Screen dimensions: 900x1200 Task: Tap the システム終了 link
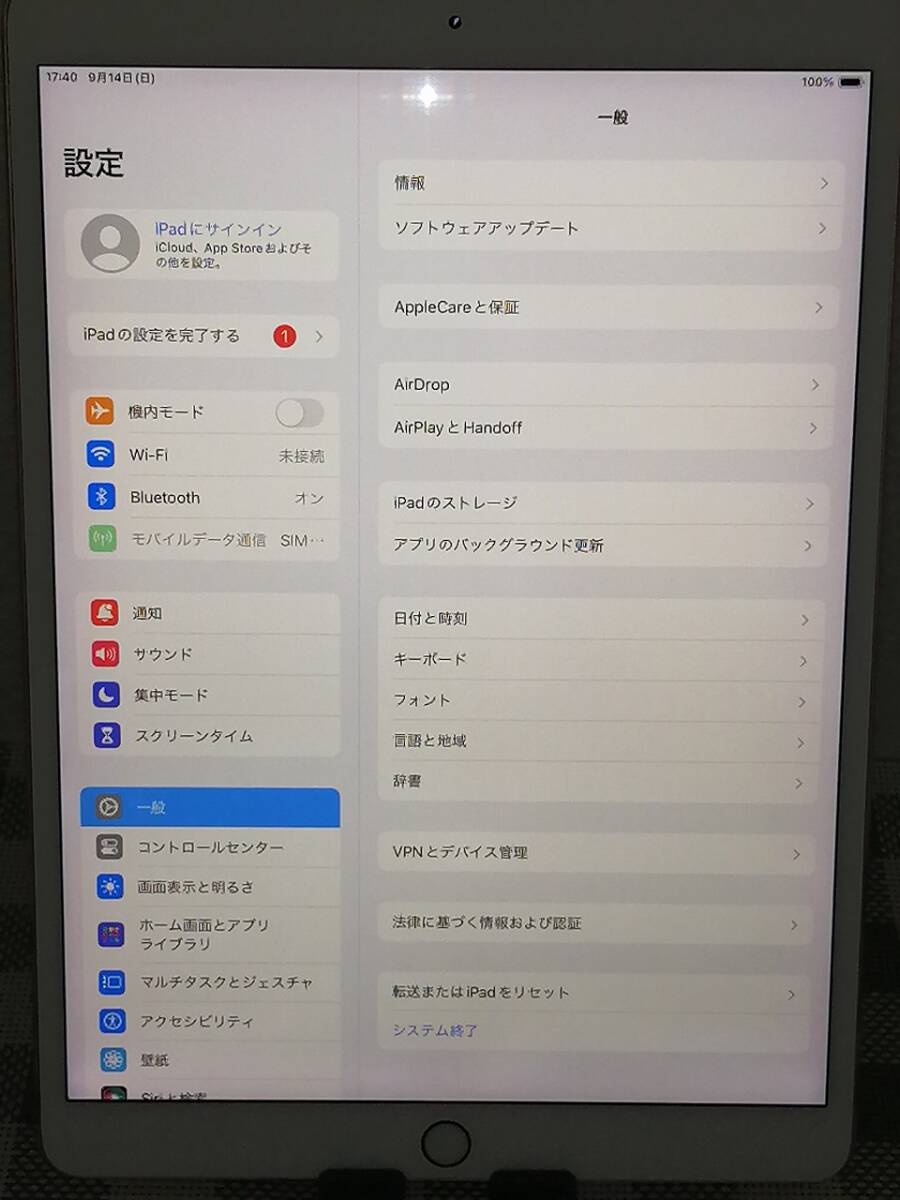435,1030
